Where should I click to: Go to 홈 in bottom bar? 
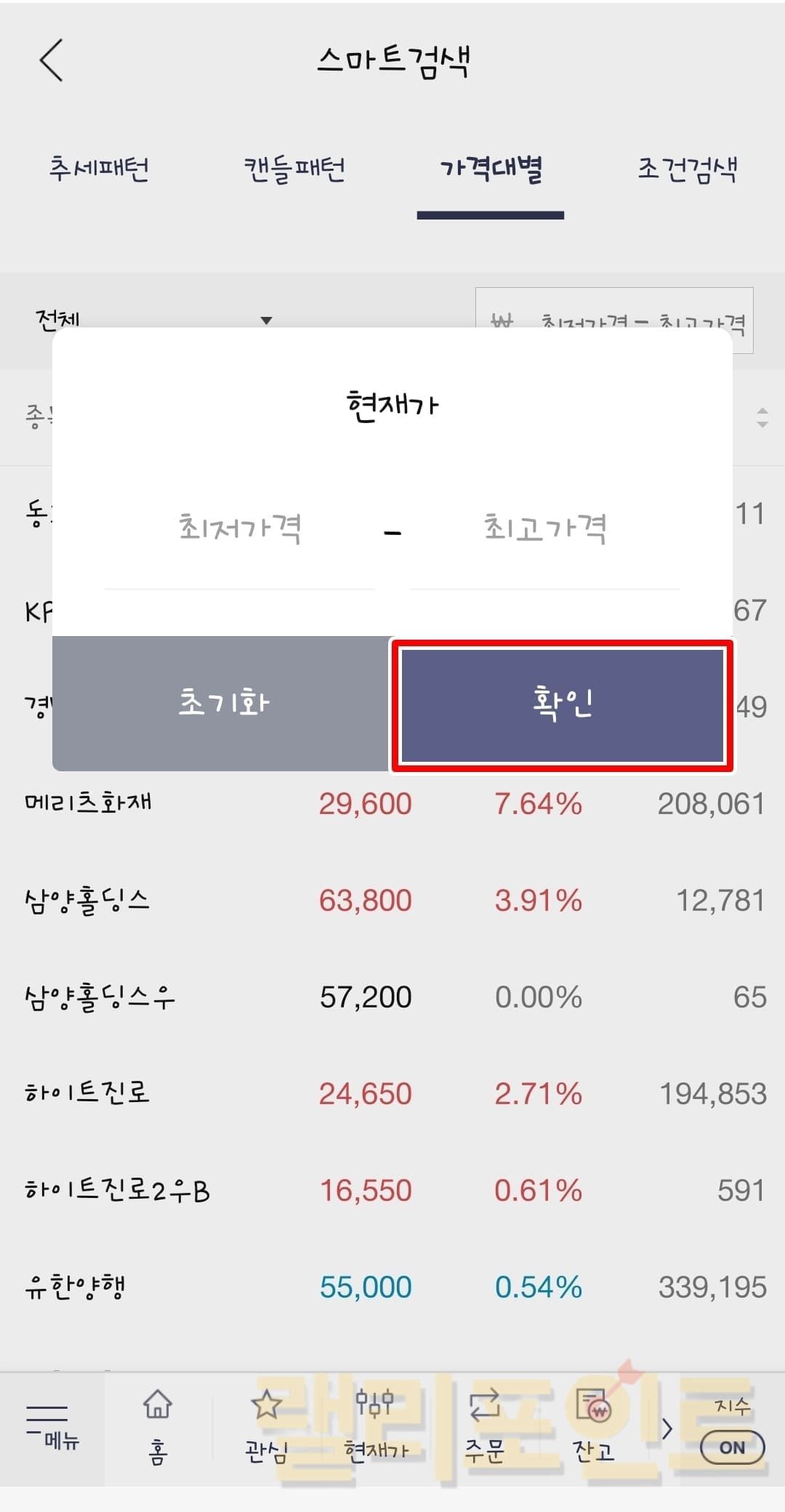pos(158,1428)
